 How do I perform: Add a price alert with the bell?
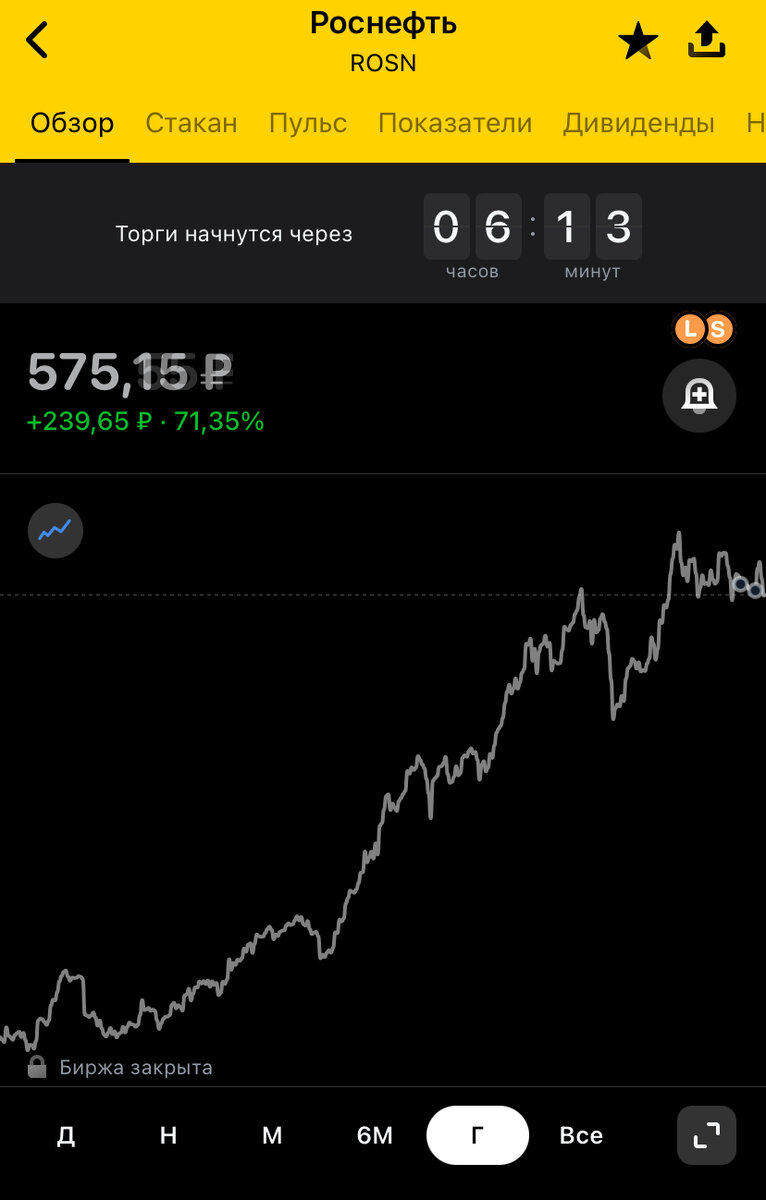699,396
